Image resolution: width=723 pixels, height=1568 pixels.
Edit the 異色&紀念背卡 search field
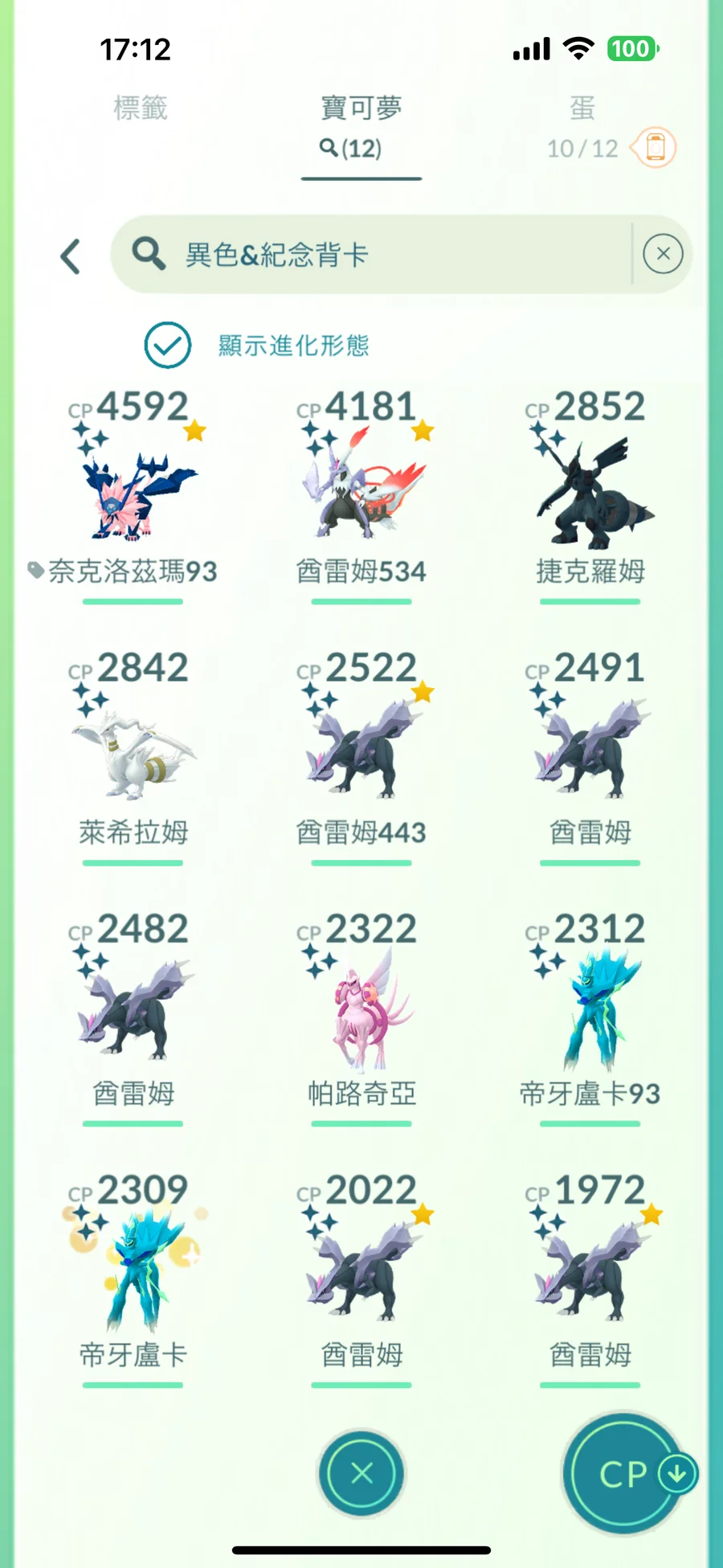point(386,255)
